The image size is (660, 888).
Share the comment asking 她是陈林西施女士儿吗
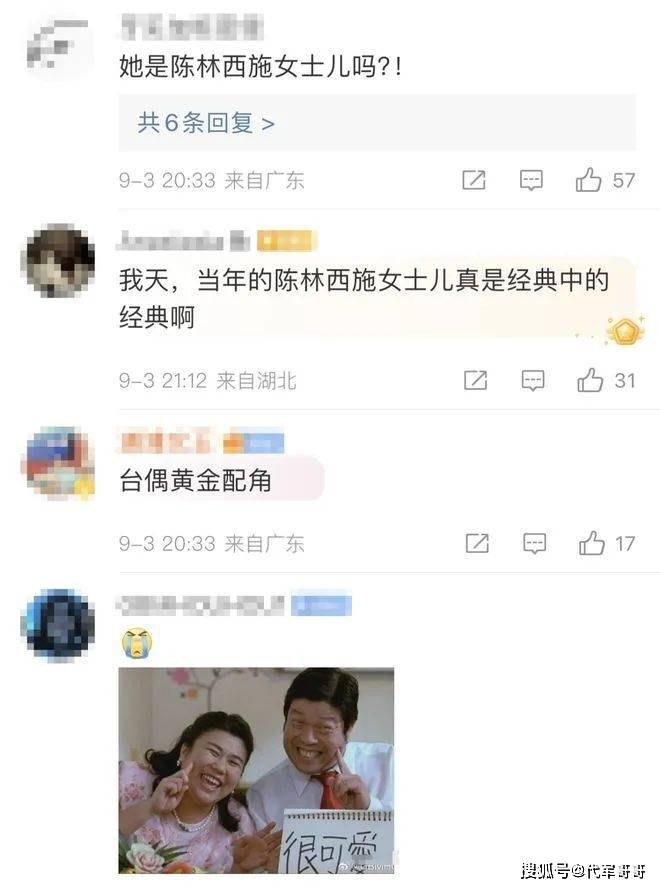pyautogui.click(x=474, y=180)
